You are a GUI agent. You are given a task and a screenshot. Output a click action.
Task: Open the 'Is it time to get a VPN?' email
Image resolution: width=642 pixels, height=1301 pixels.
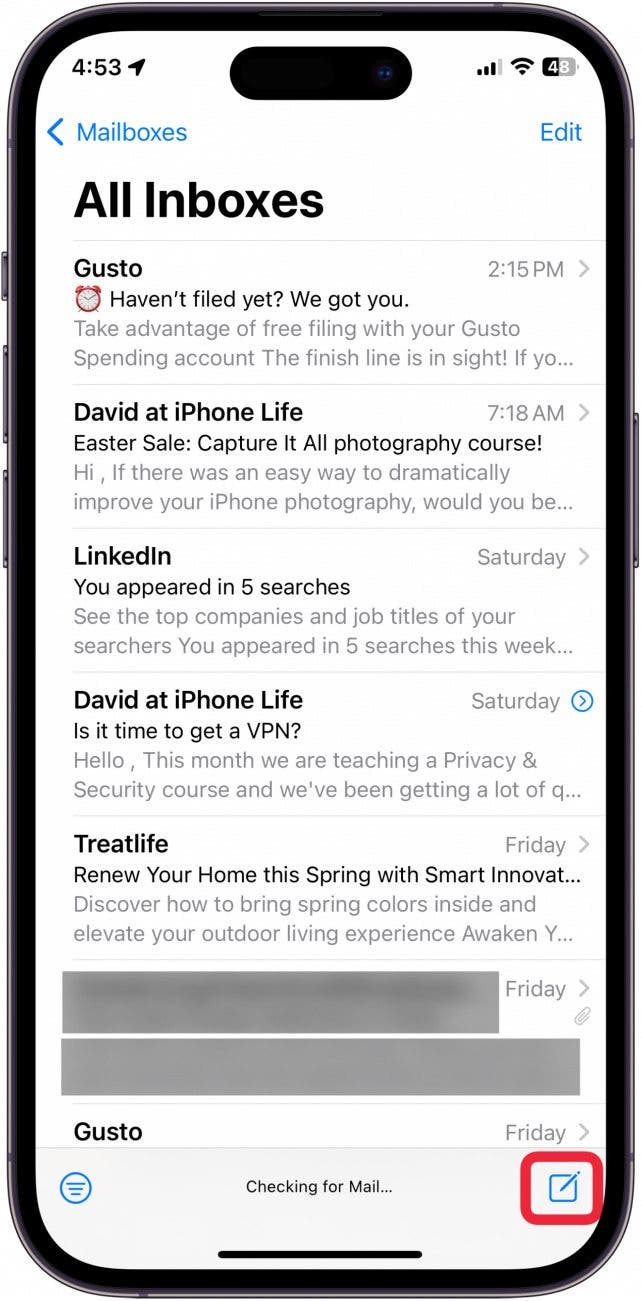pyautogui.click(x=320, y=744)
